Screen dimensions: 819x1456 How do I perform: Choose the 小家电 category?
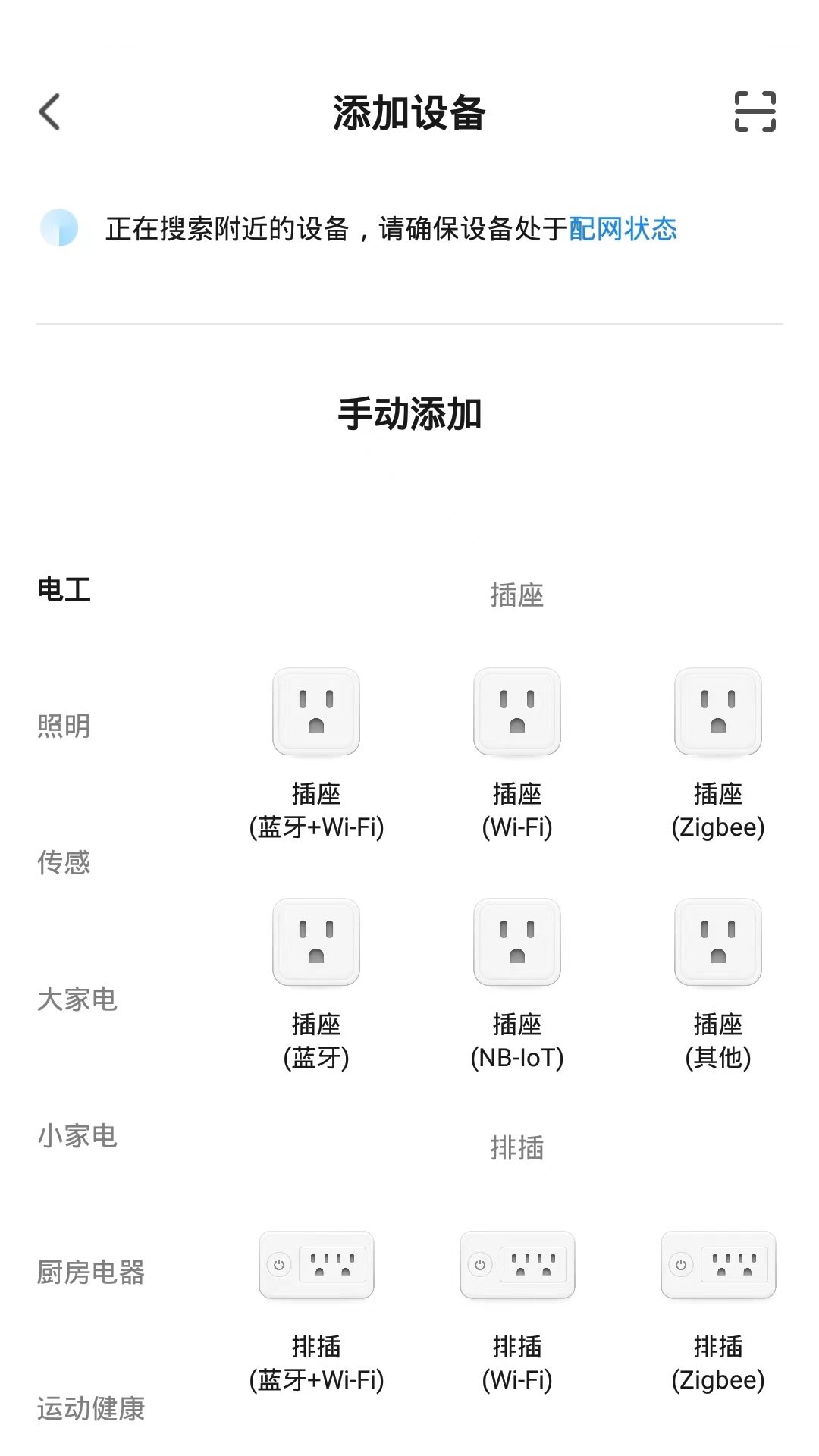point(77,1136)
